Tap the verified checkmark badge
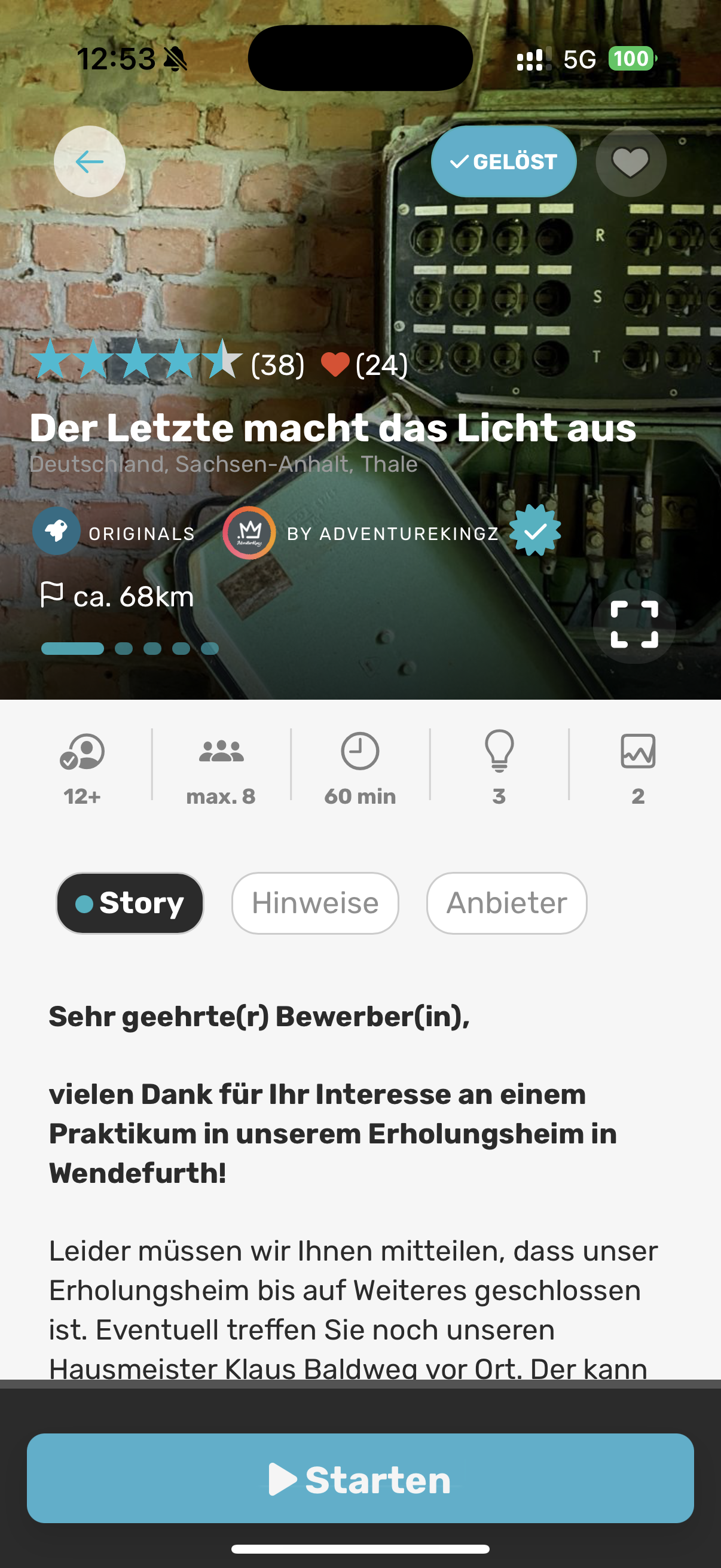Screen dimensions: 721x1568 pos(534,532)
